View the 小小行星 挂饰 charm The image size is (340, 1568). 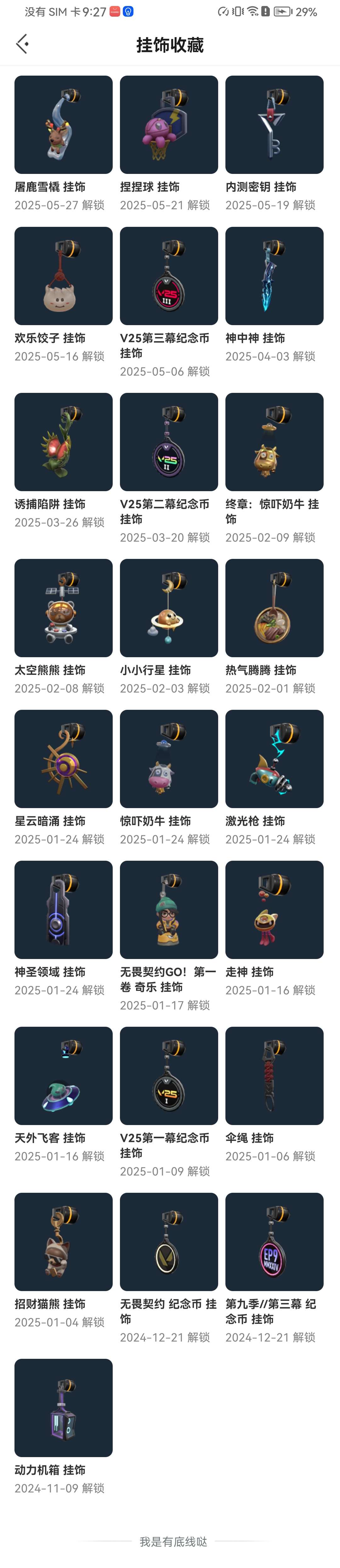168,607
